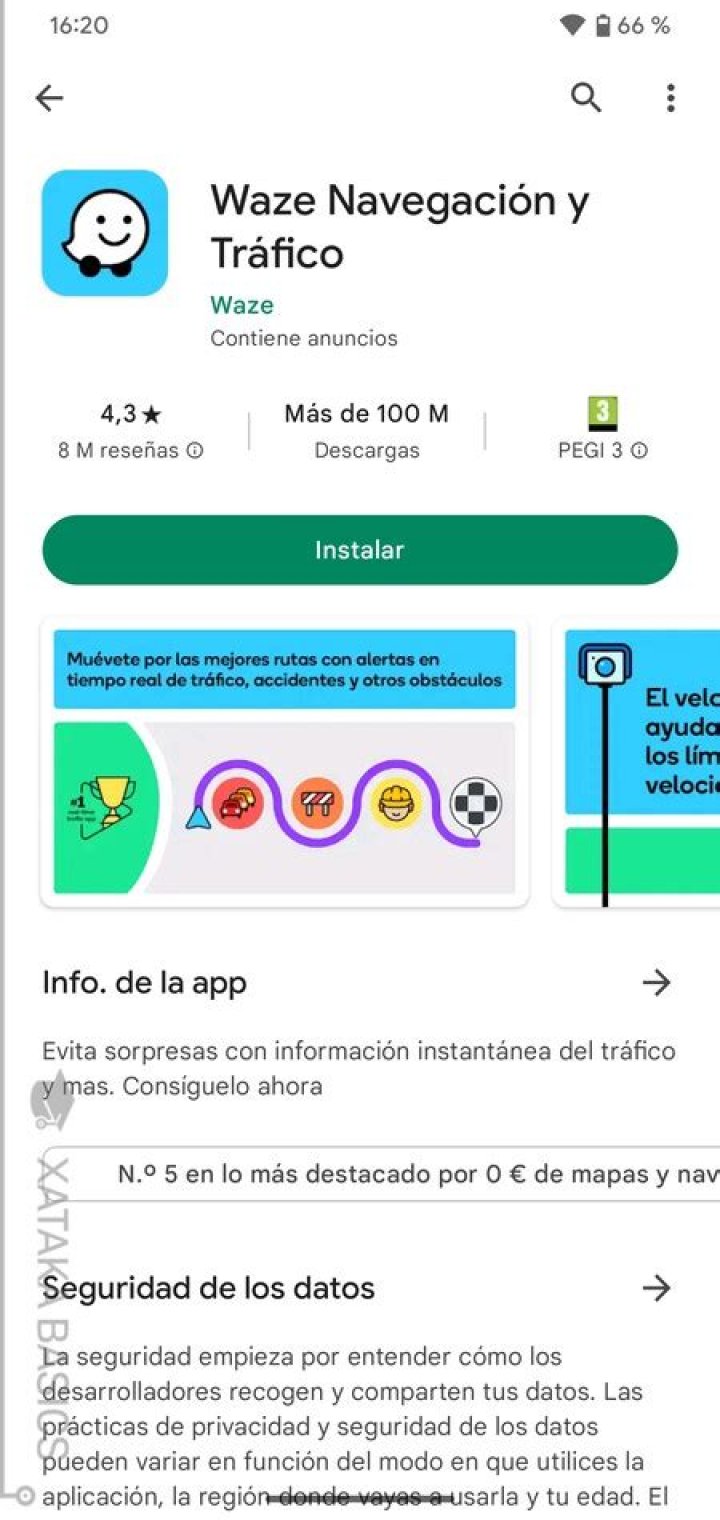
Task: Show PEGI 3 rating info
Action: [602, 431]
